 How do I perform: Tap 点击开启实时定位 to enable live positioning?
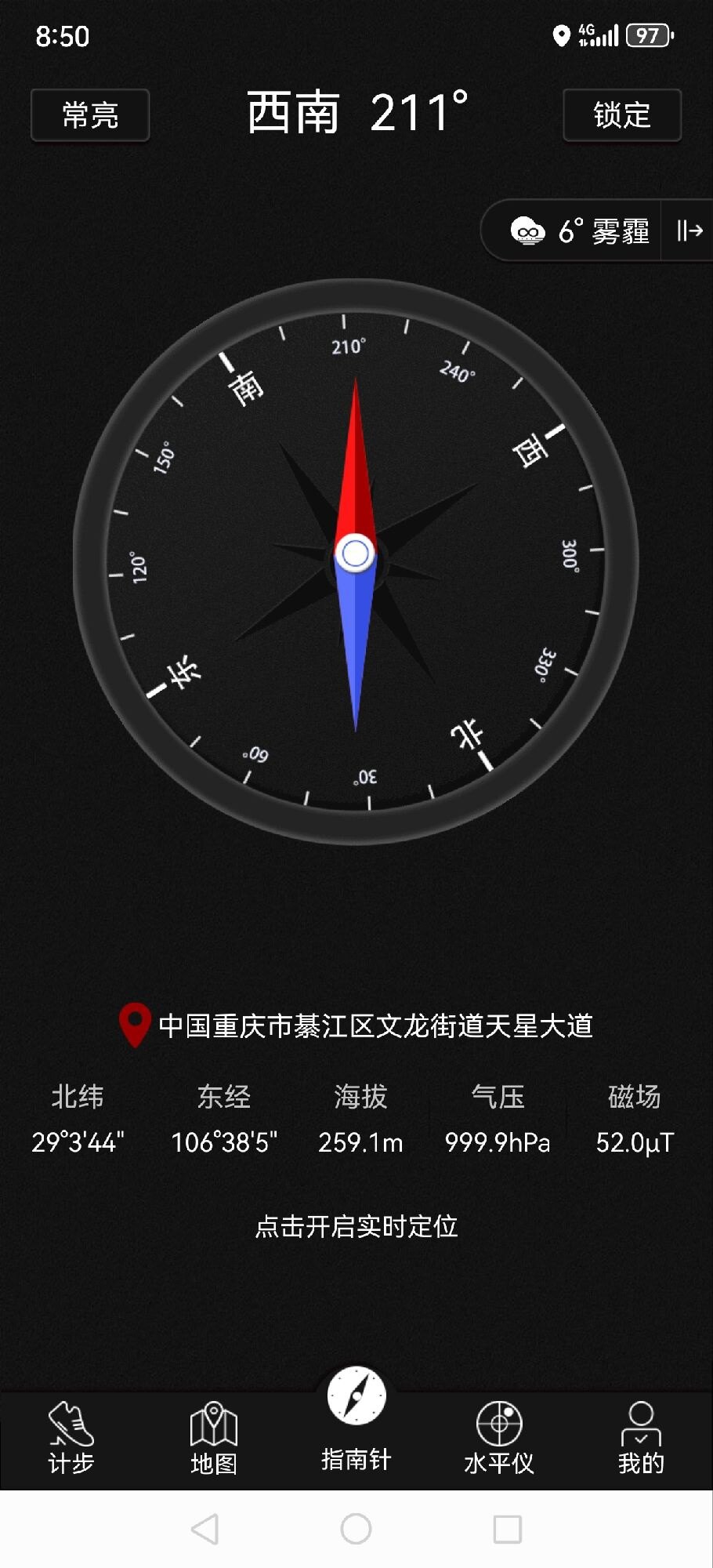click(x=356, y=1226)
